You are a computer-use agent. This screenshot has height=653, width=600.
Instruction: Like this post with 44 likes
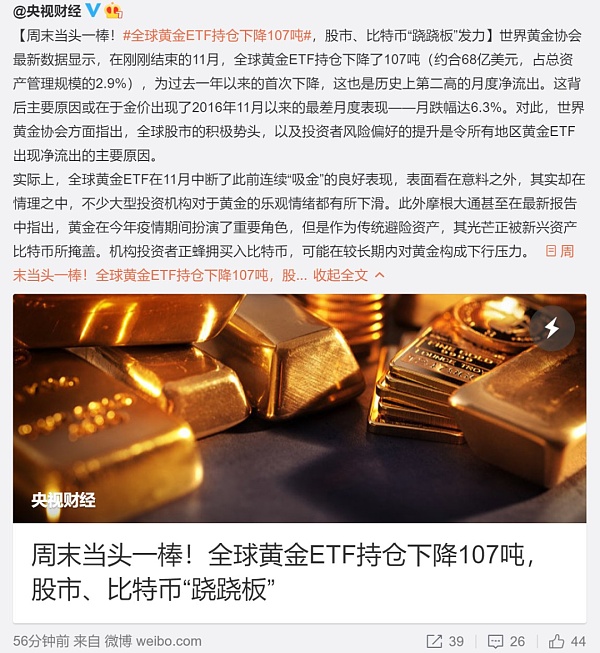tap(565, 640)
